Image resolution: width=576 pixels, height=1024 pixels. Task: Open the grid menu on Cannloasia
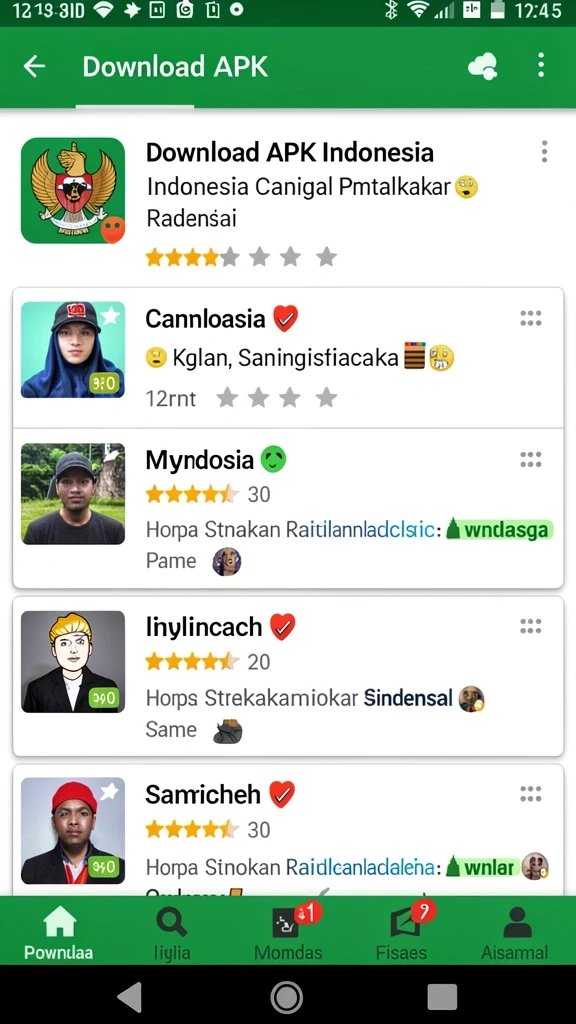(530, 318)
